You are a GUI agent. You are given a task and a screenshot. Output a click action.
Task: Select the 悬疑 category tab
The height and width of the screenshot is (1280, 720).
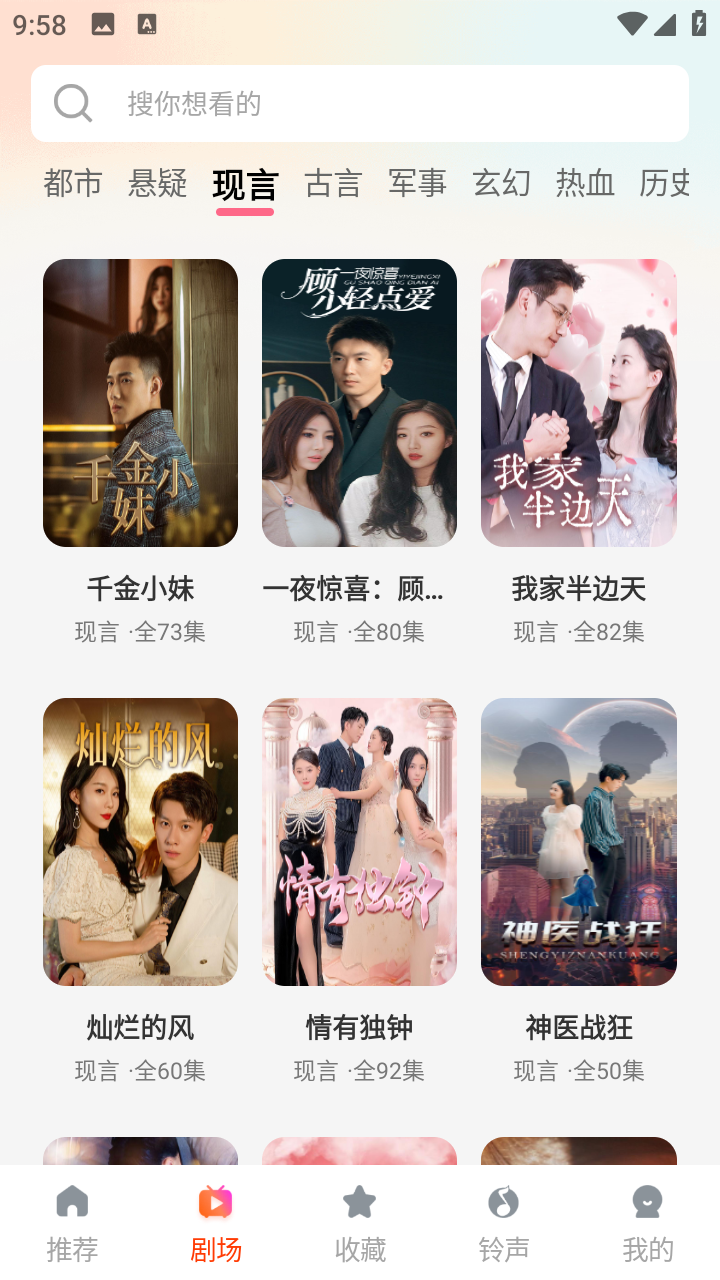158,183
